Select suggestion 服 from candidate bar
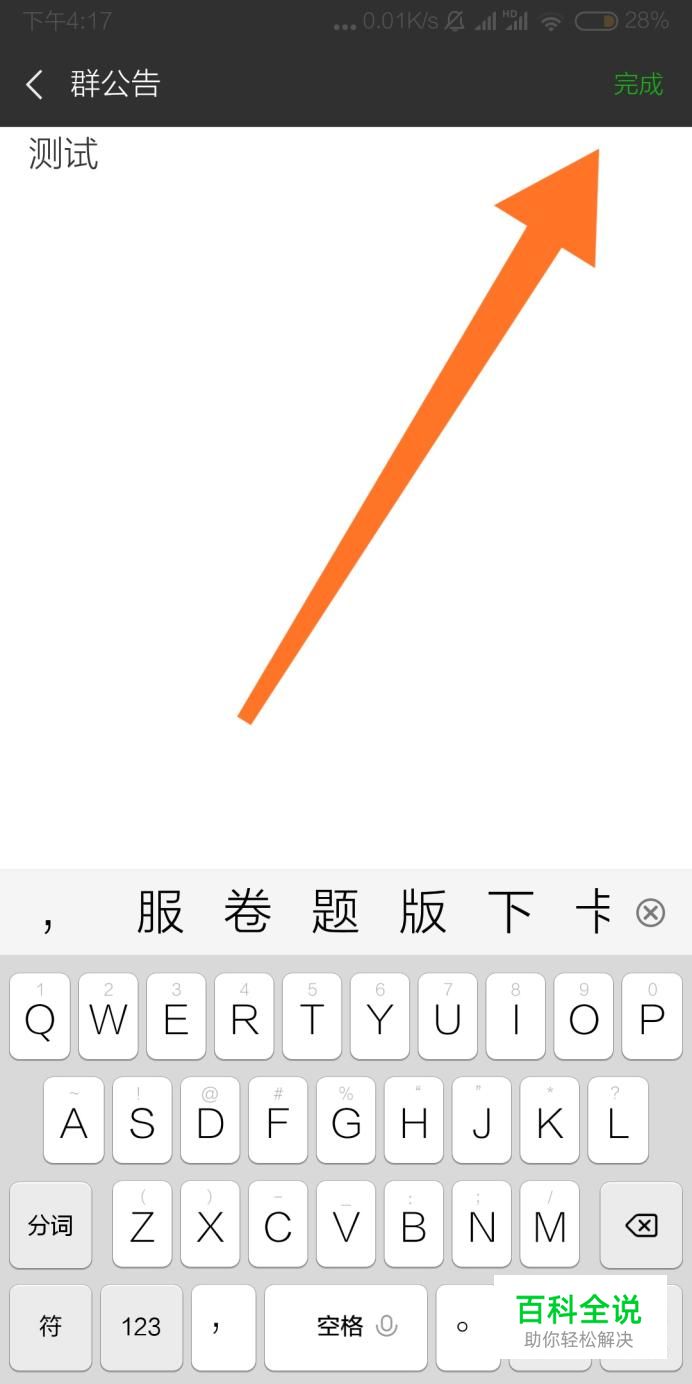 (x=160, y=912)
